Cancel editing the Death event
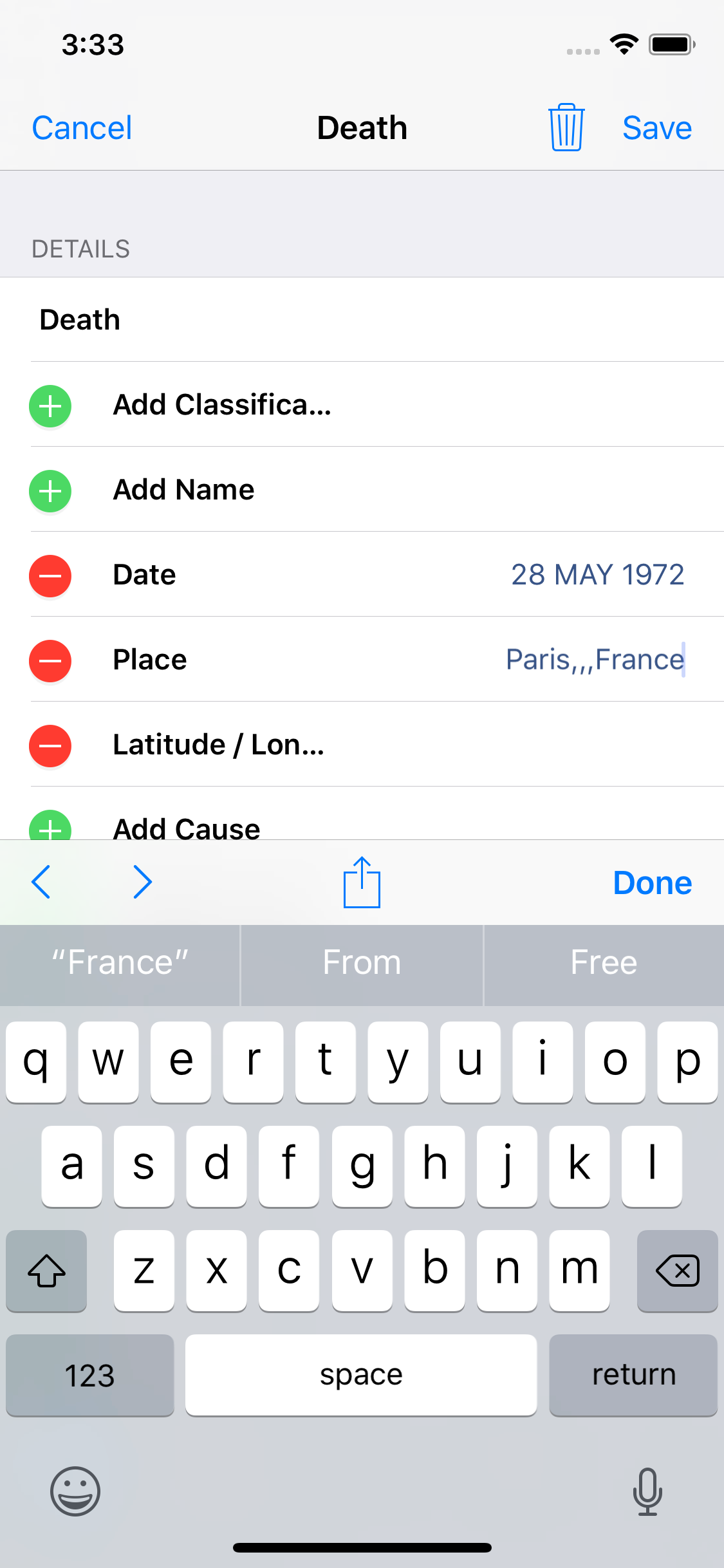This screenshot has height=1568, width=724. (82, 128)
